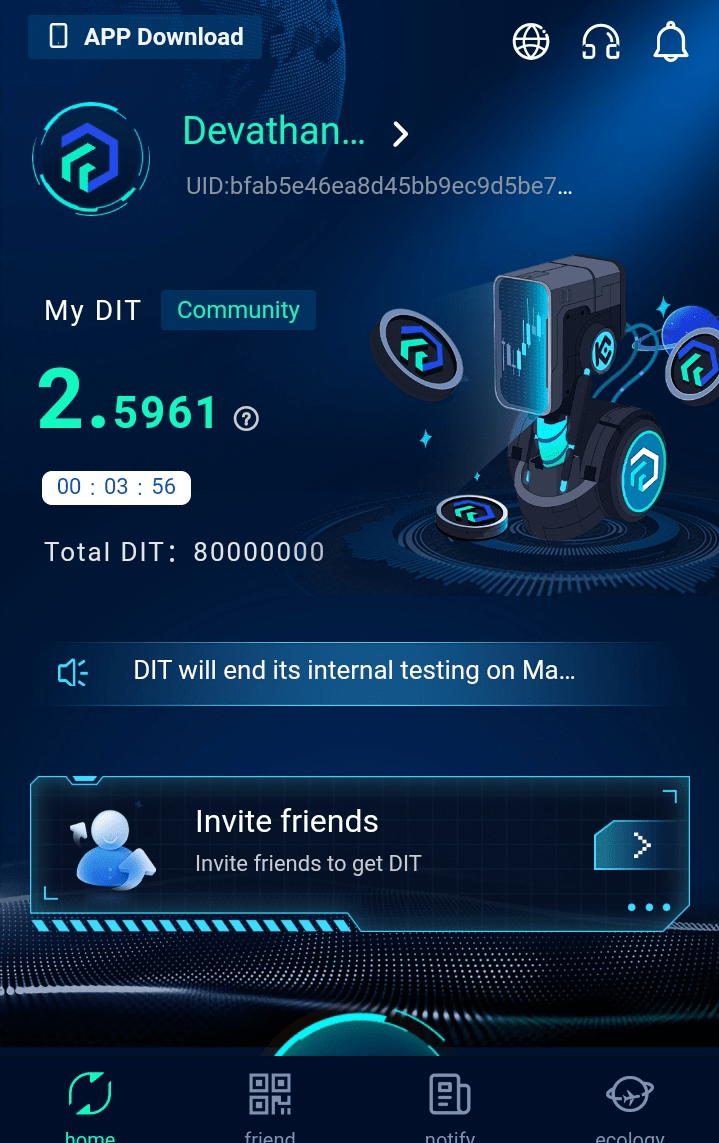Viewport: 719px width, 1143px height.
Task: Switch to the friend tab
Action: point(270,1100)
